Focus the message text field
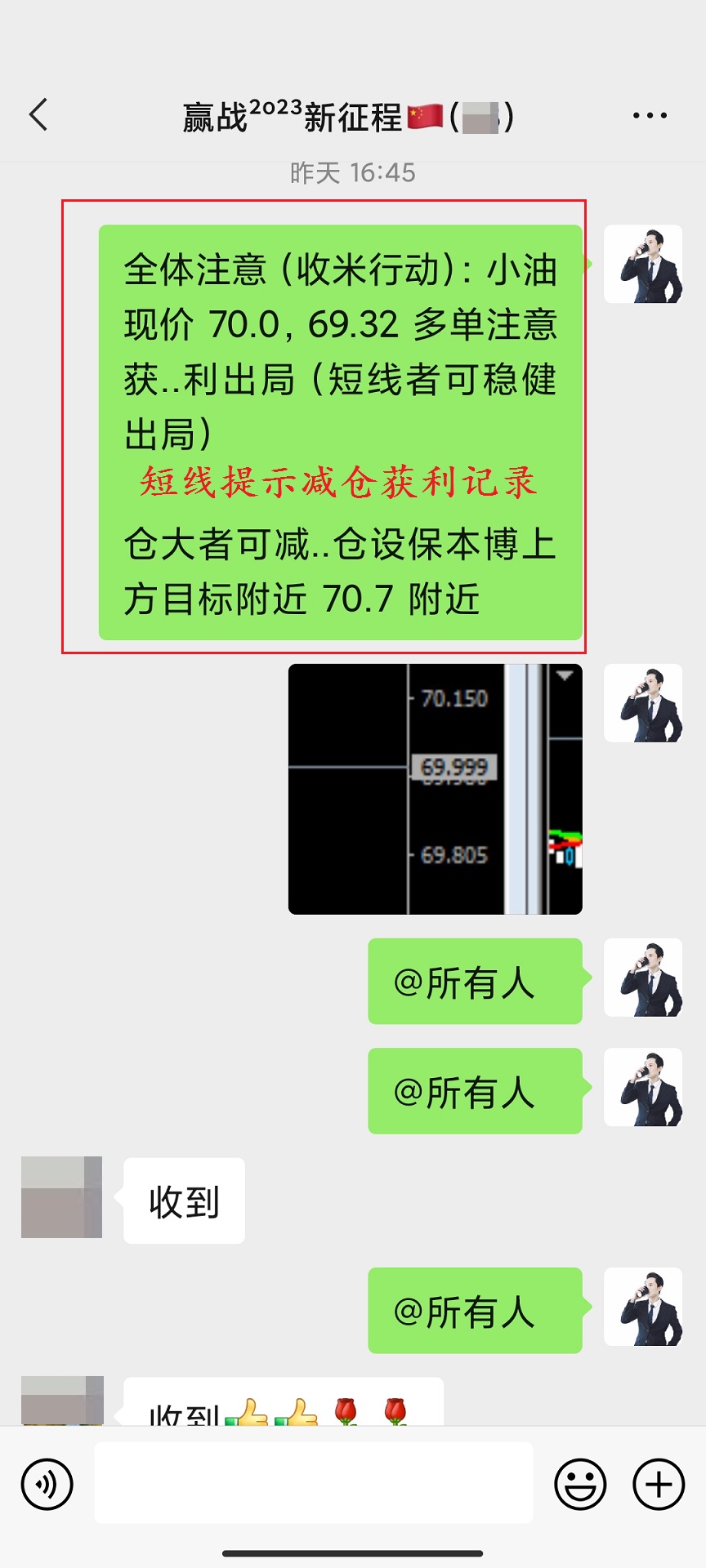Screen dimensions: 706x1568 pyautogui.click(x=314, y=1483)
